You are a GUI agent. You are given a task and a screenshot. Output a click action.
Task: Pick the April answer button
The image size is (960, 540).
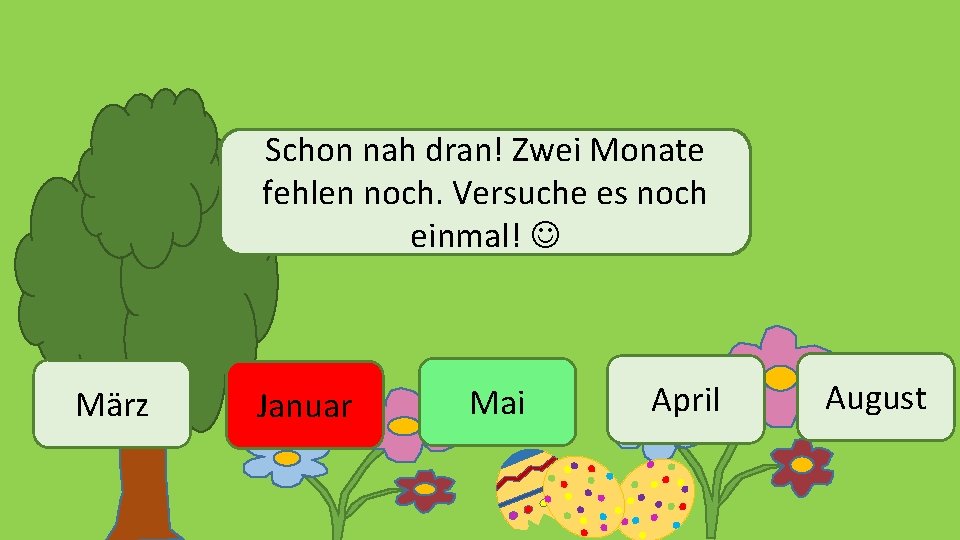tap(686, 399)
